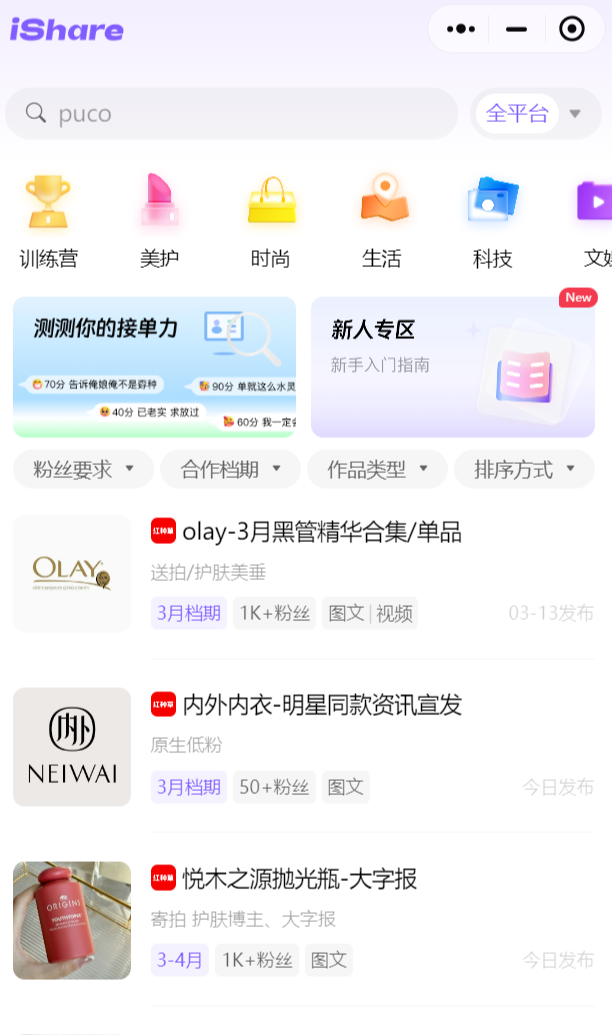Expand the 排序方式 sort options
Screen dimensions: 612x1035
[524, 469]
